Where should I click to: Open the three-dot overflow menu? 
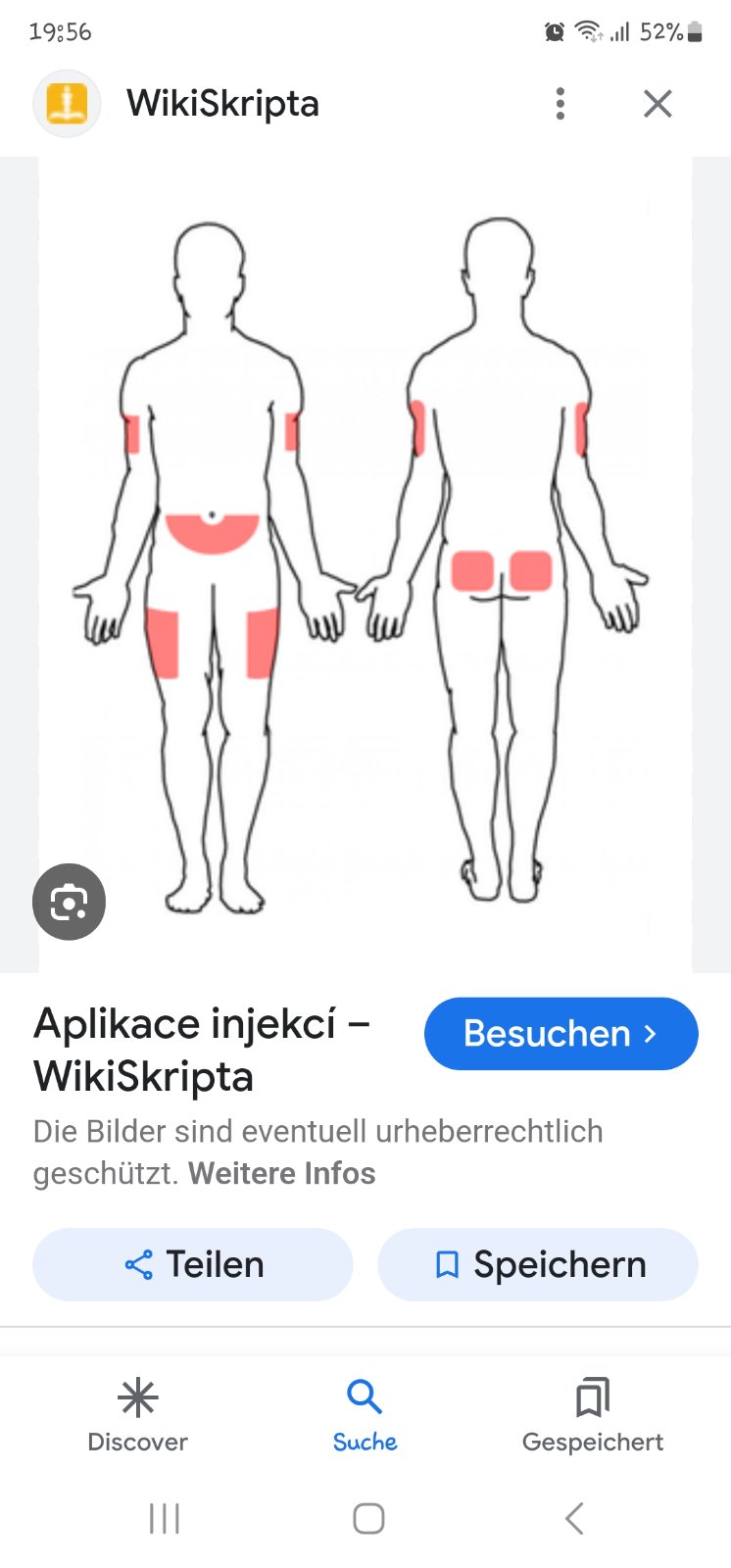point(560,103)
